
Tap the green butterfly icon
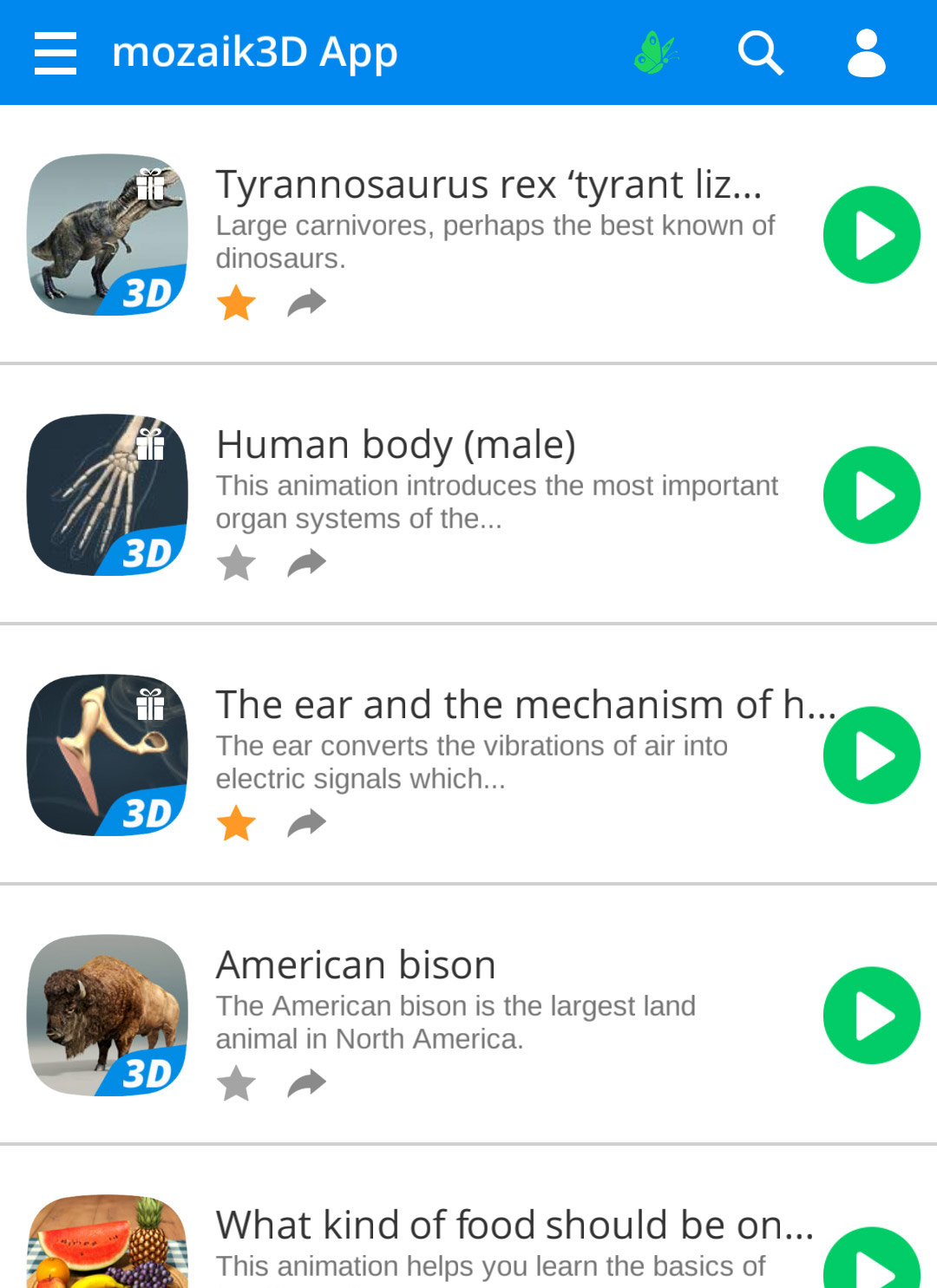pos(655,53)
